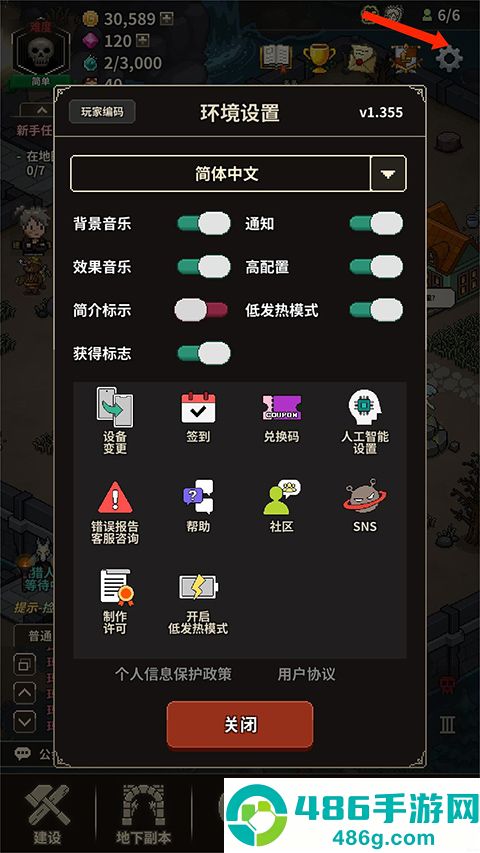This screenshot has height=853, width=480.
Task: Open the 签到 check-in calendar
Action: click(198, 416)
